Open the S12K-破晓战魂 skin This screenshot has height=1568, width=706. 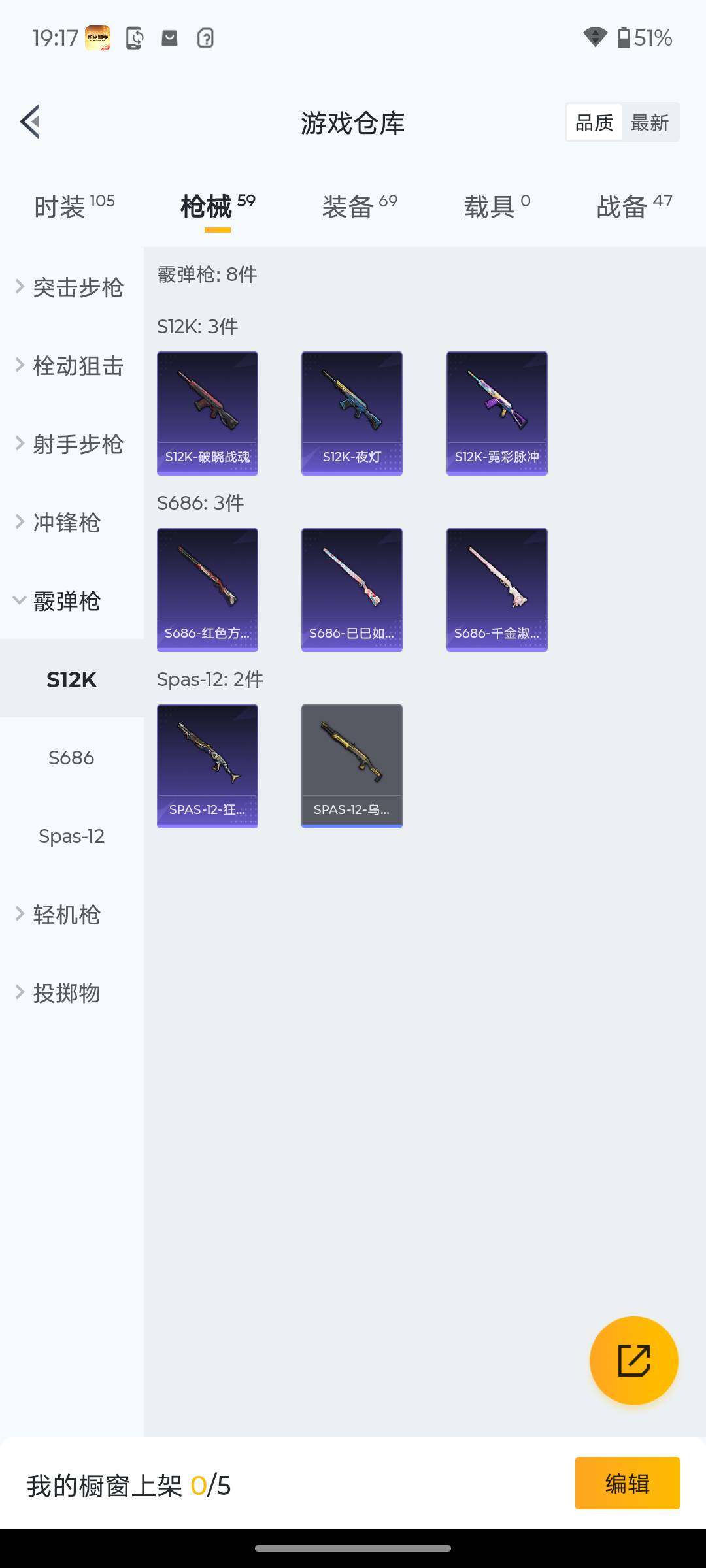pos(207,413)
